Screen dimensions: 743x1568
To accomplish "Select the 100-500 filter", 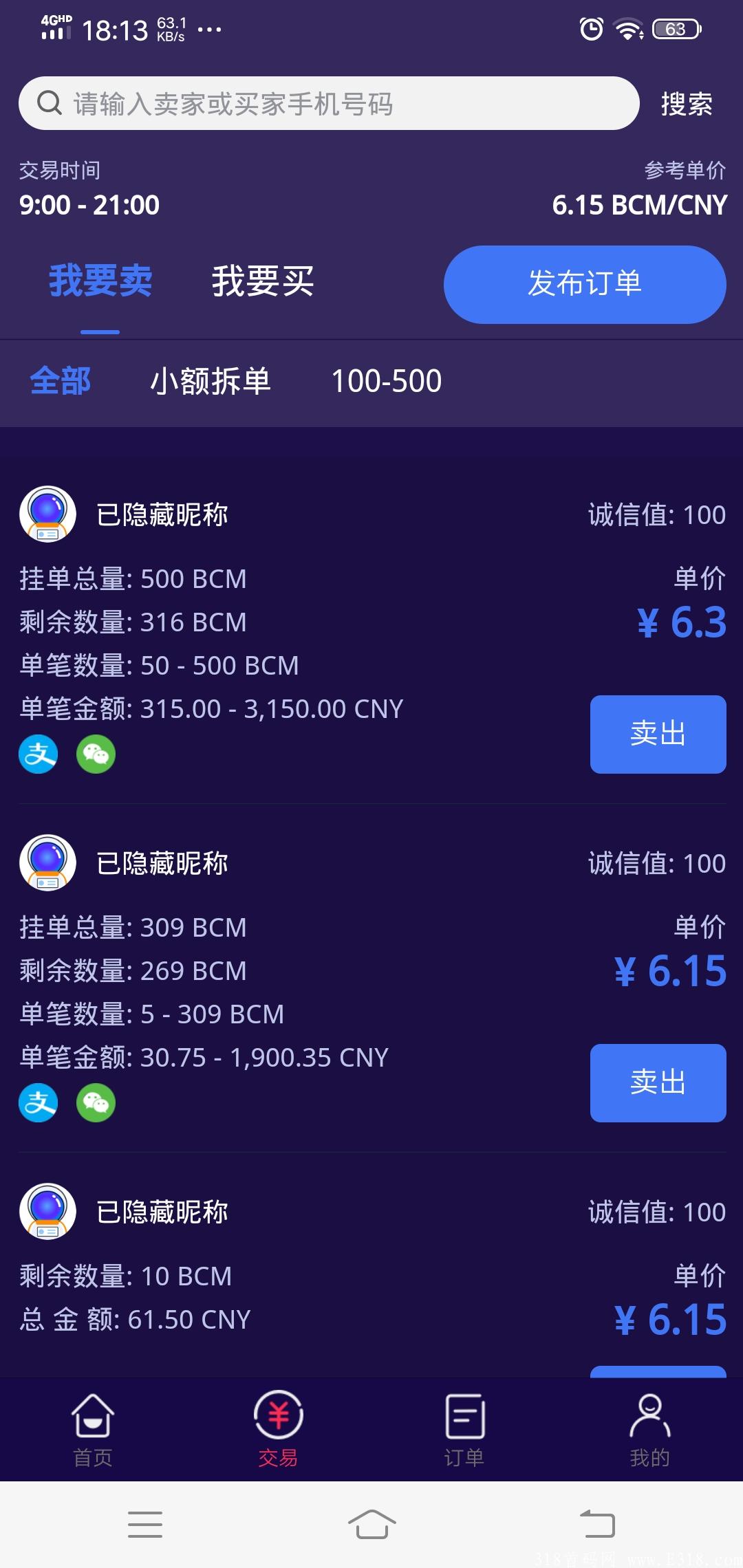I will click(387, 381).
